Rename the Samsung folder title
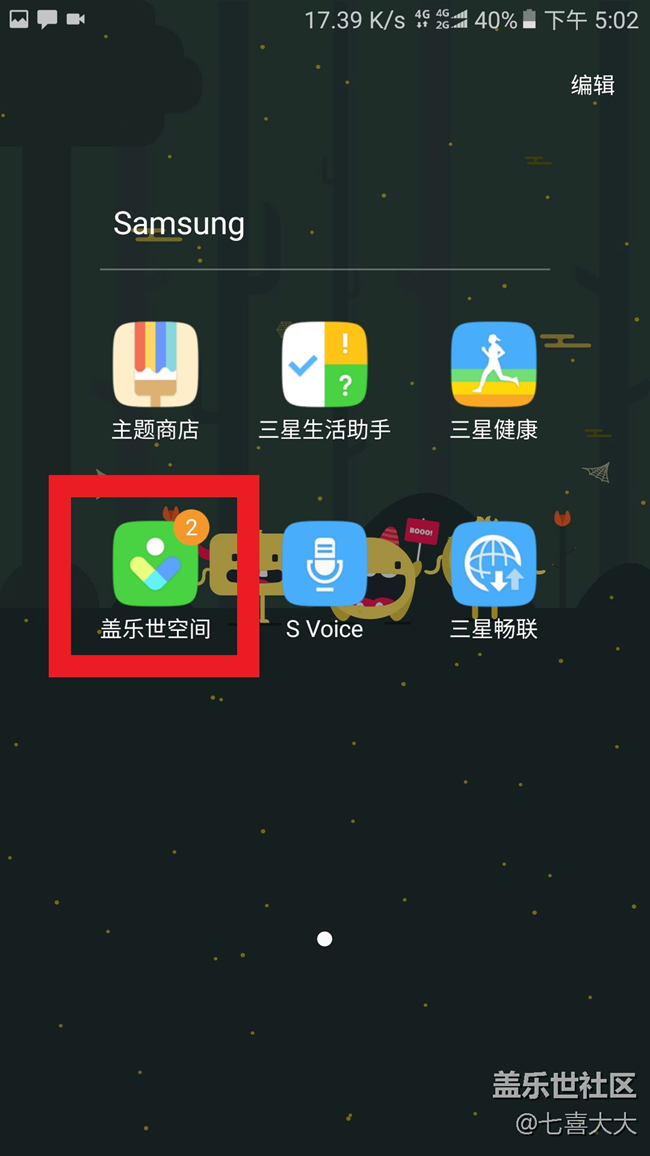This screenshot has width=650, height=1156. point(179,223)
